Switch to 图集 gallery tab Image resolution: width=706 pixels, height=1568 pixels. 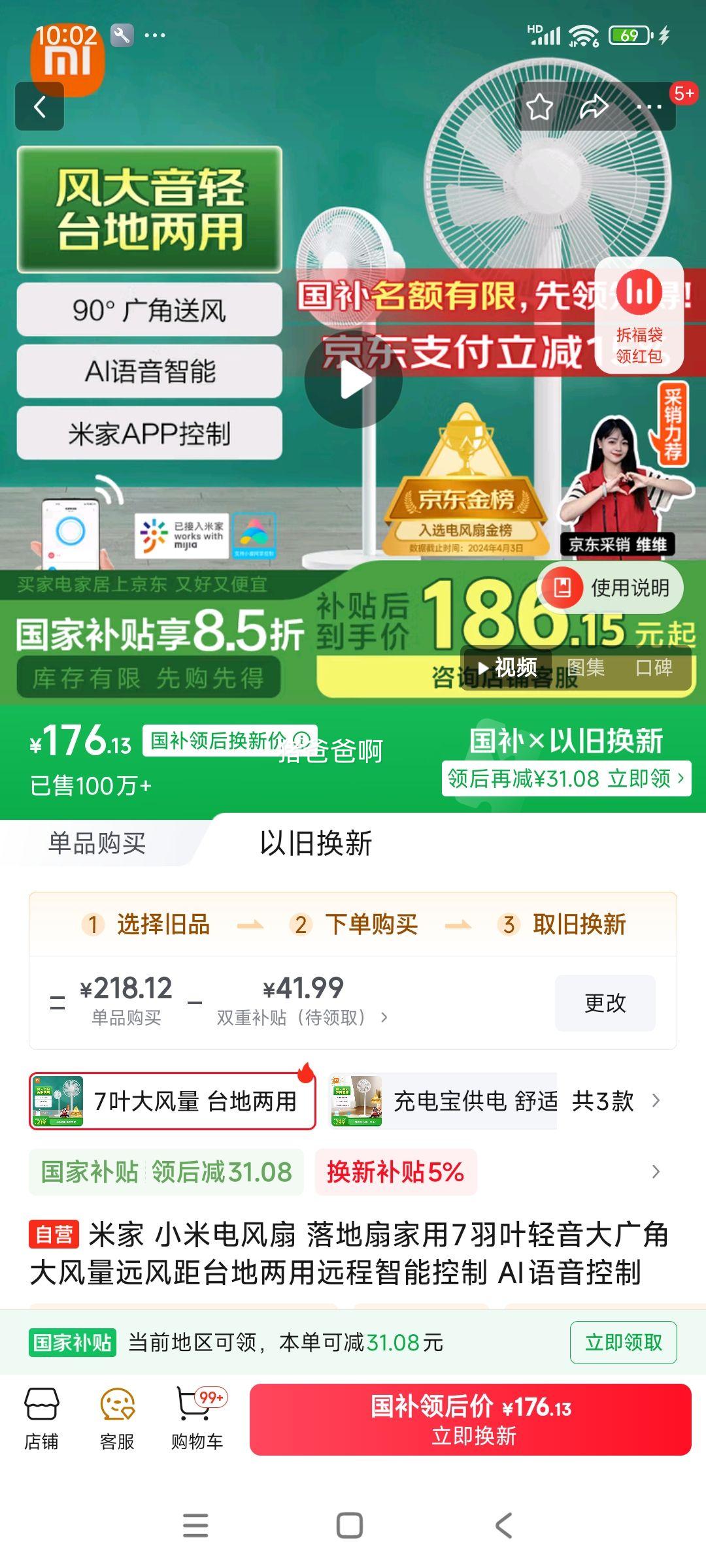[585, 667]
